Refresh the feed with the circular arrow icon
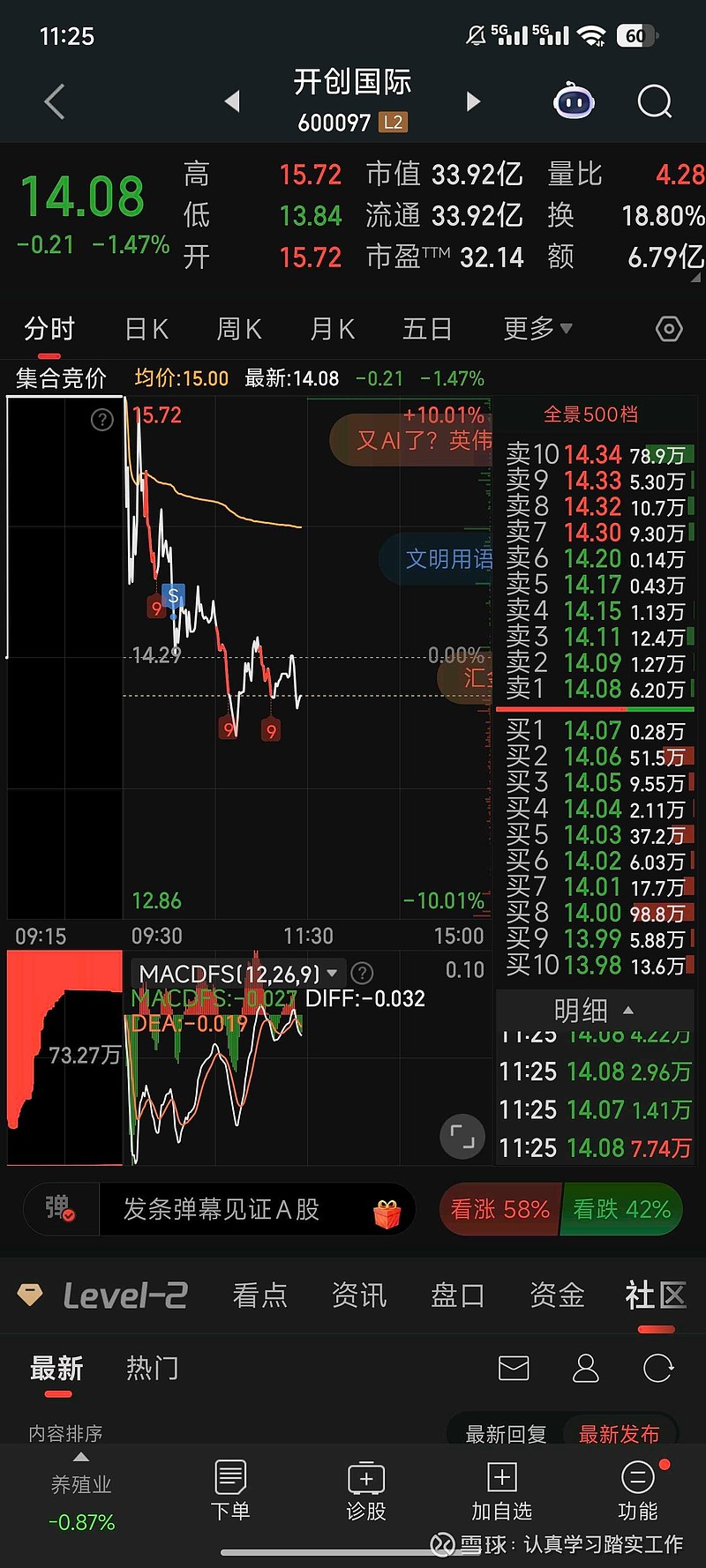 click(x=658, y=1368)
